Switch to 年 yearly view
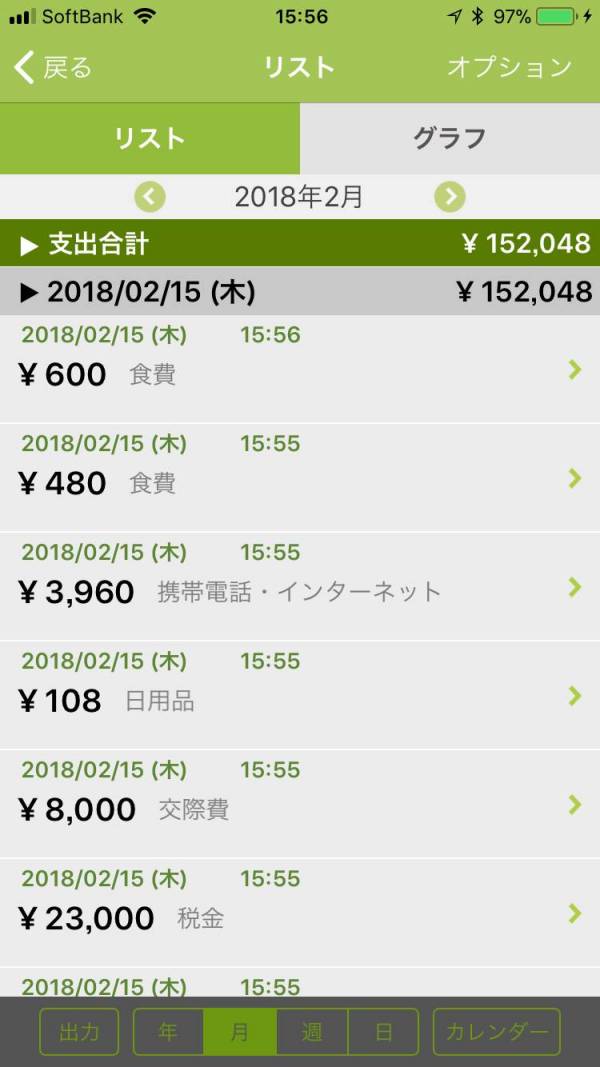Screen dimensions: 600x1067 tap(168, 1032)
